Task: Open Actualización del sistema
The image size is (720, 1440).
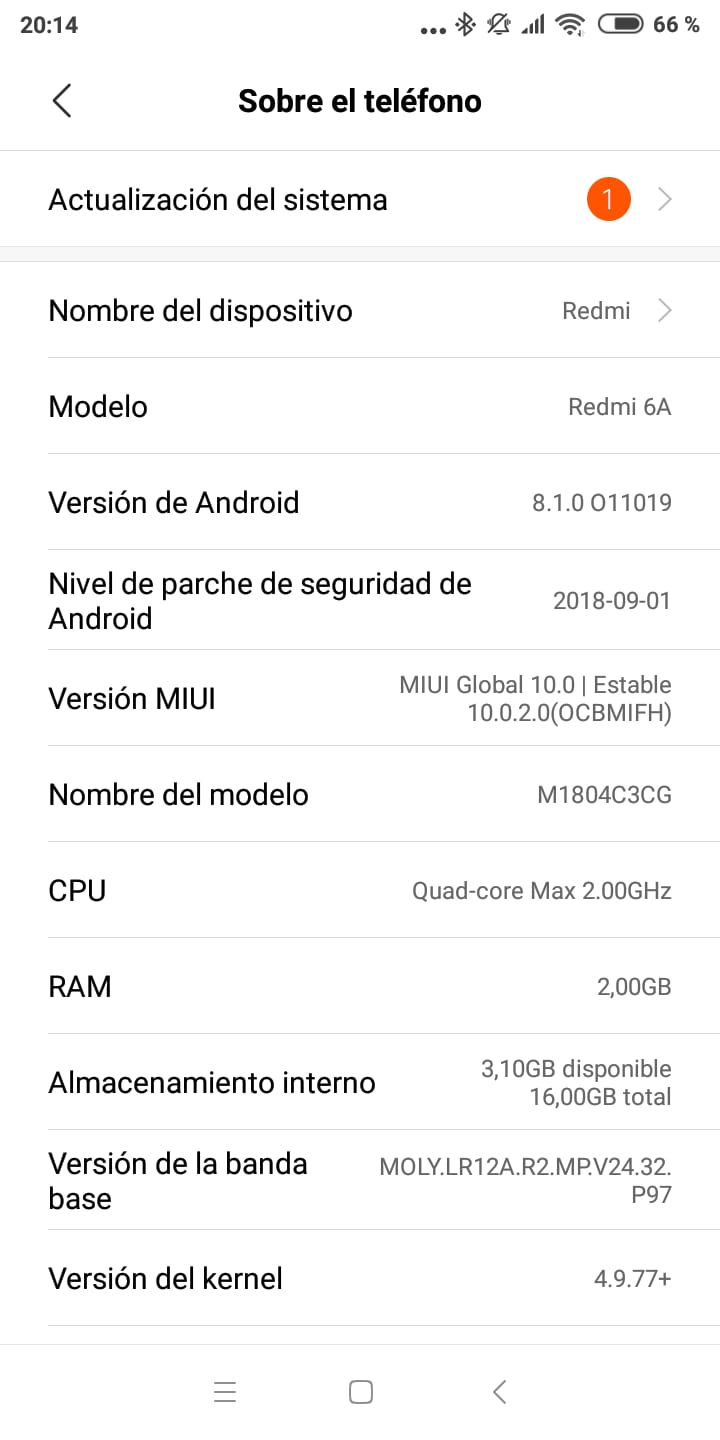Action: (x=360, y=200)
